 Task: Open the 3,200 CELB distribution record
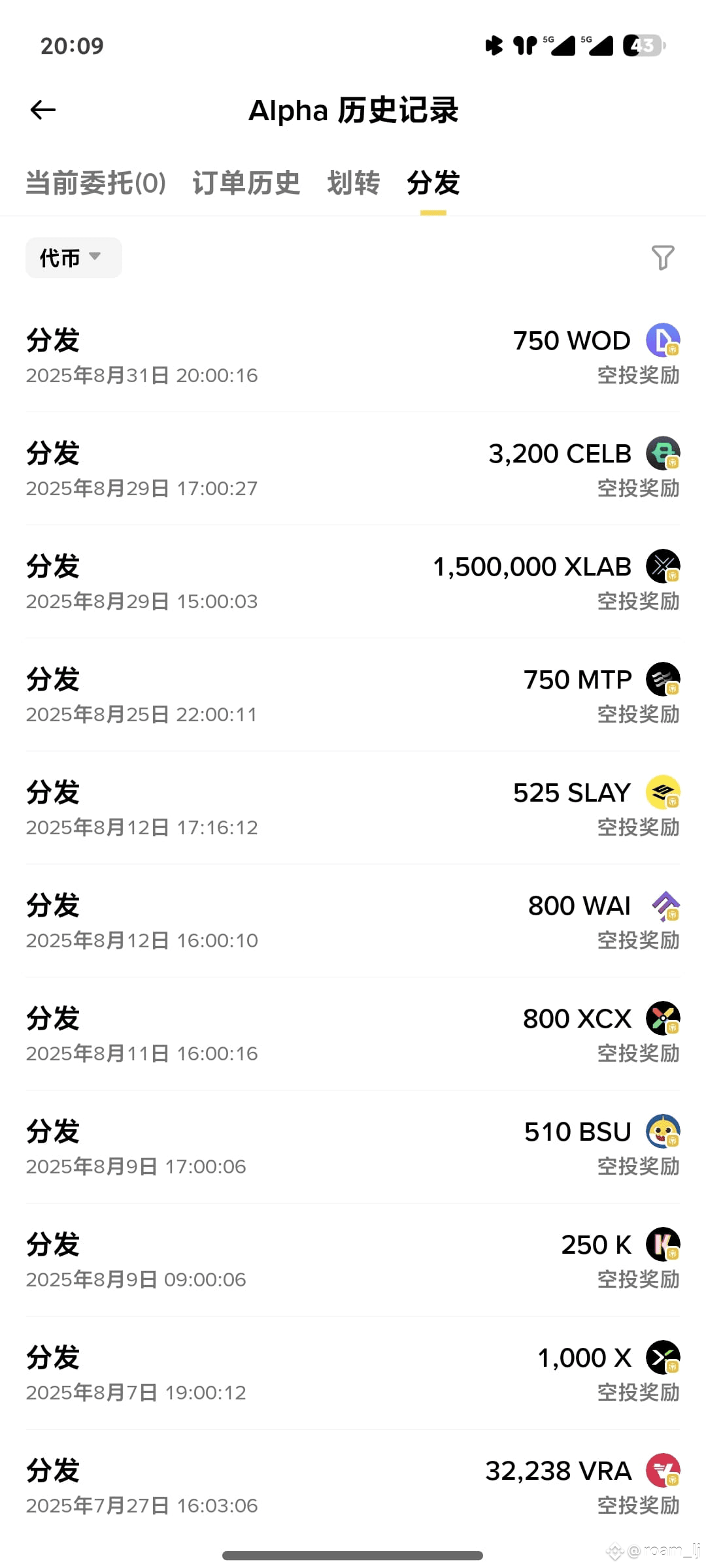pos(353,469)
